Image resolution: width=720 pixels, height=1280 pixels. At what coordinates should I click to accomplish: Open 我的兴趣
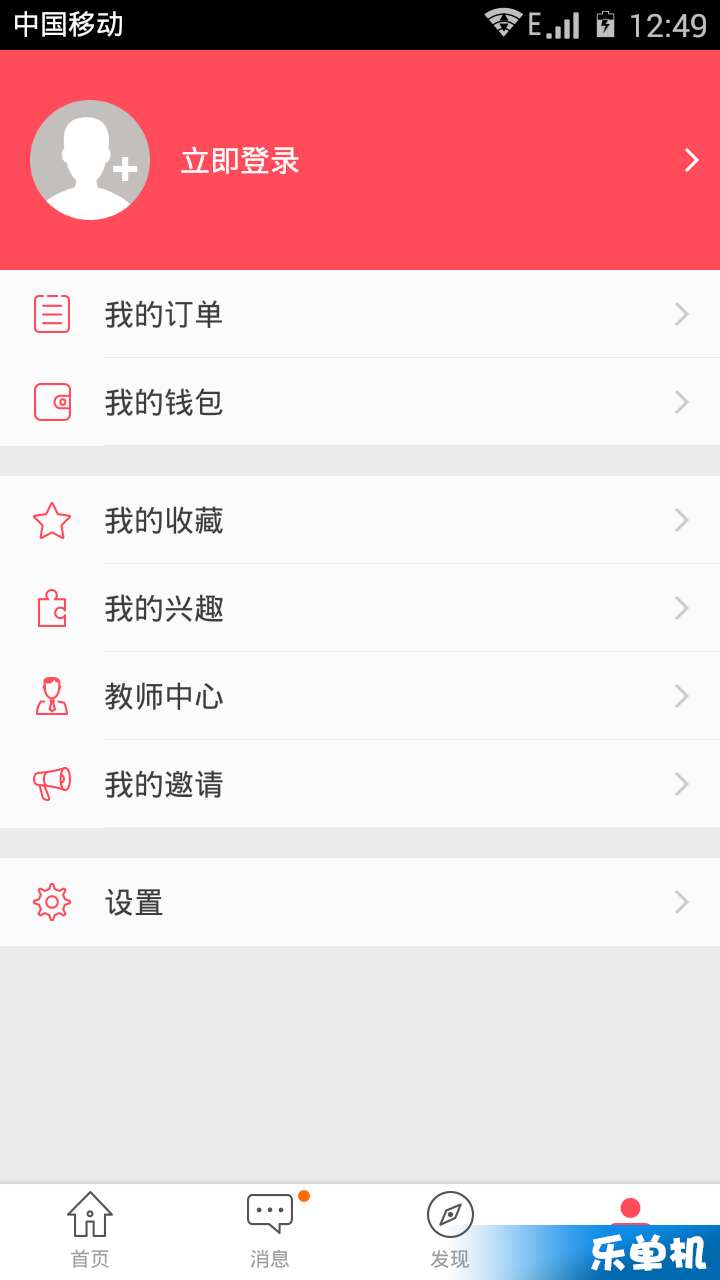point(360,608)
